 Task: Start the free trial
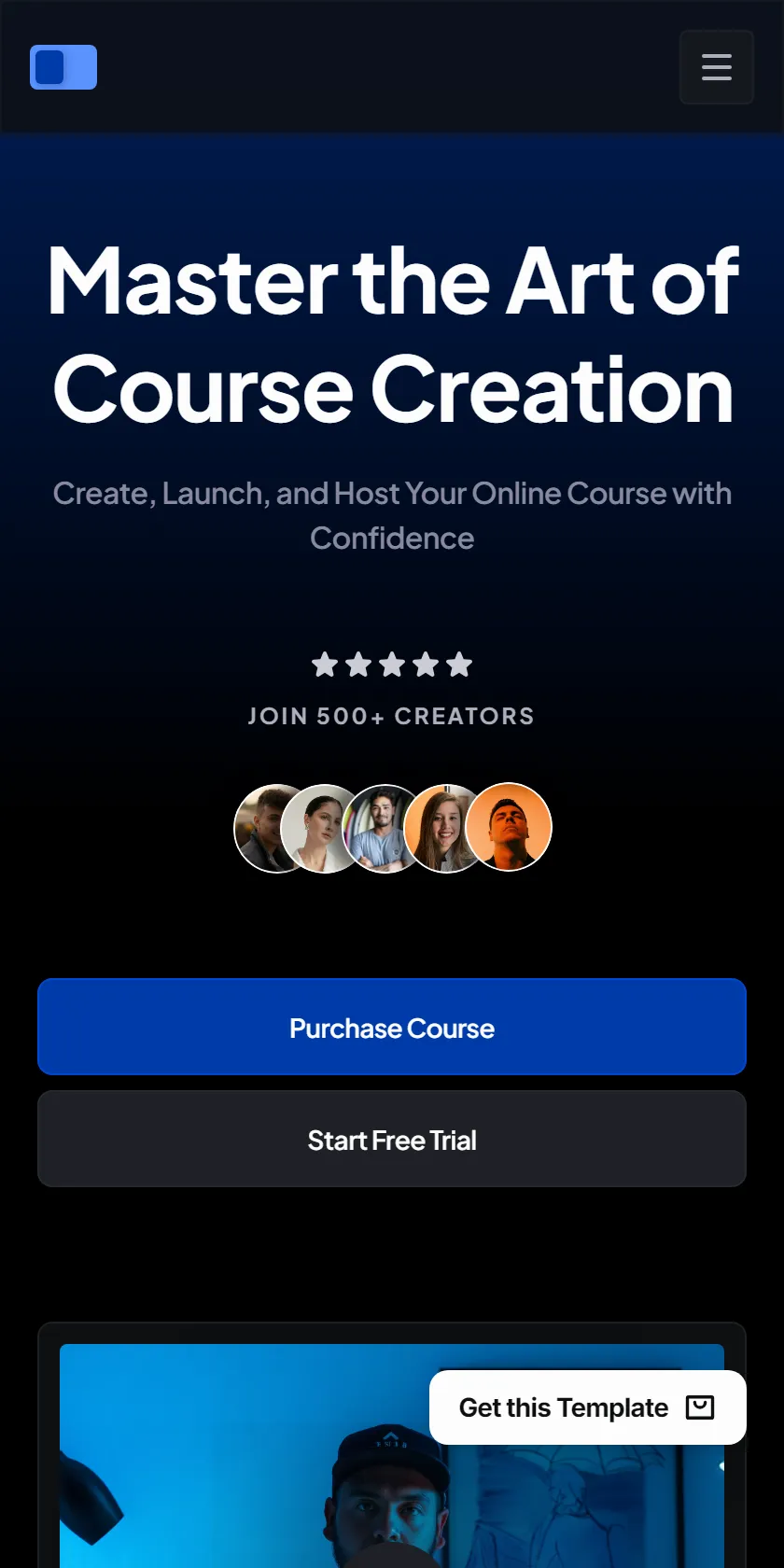(392, 1139)
